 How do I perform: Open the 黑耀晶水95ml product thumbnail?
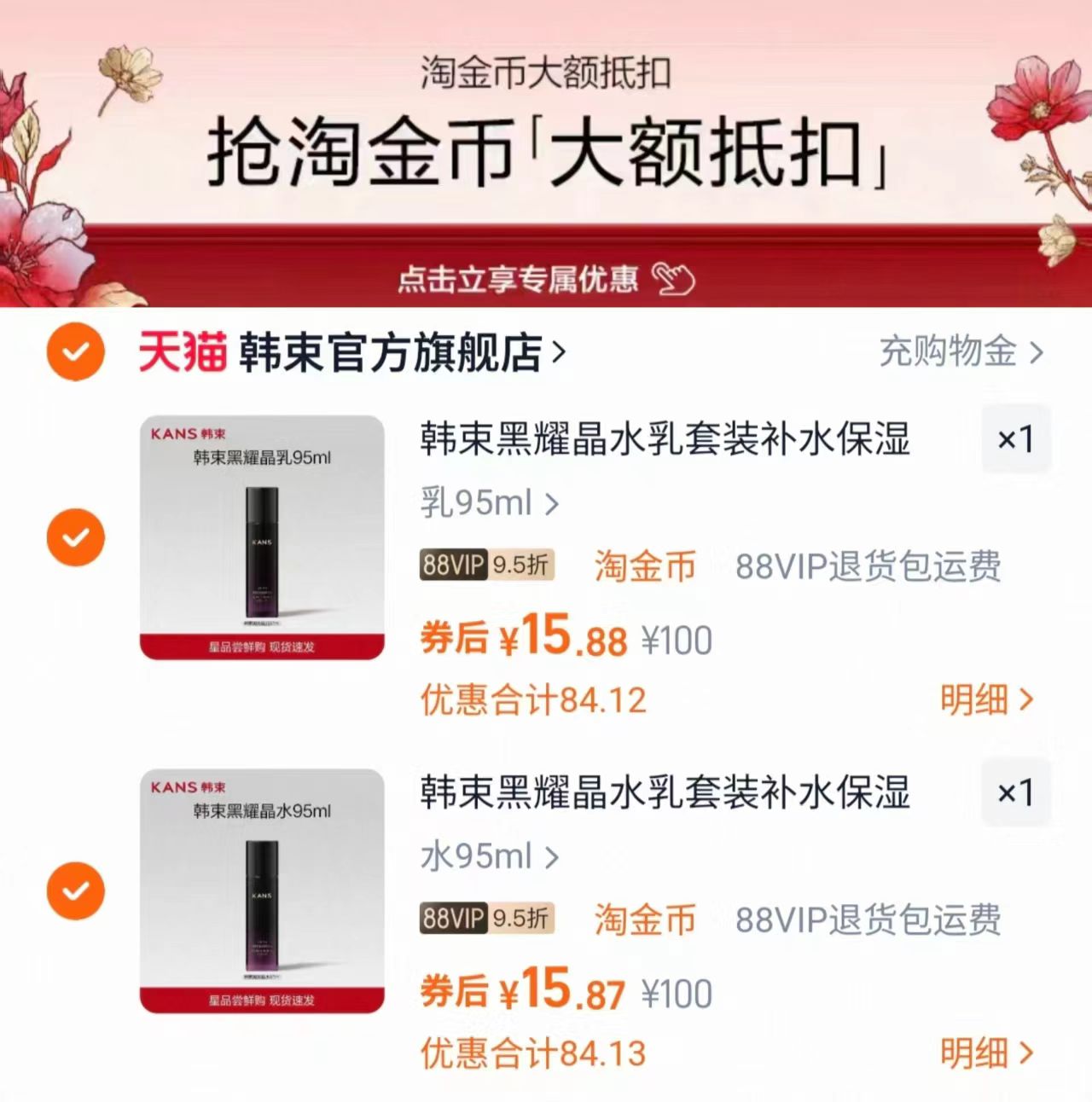point(262,887)
